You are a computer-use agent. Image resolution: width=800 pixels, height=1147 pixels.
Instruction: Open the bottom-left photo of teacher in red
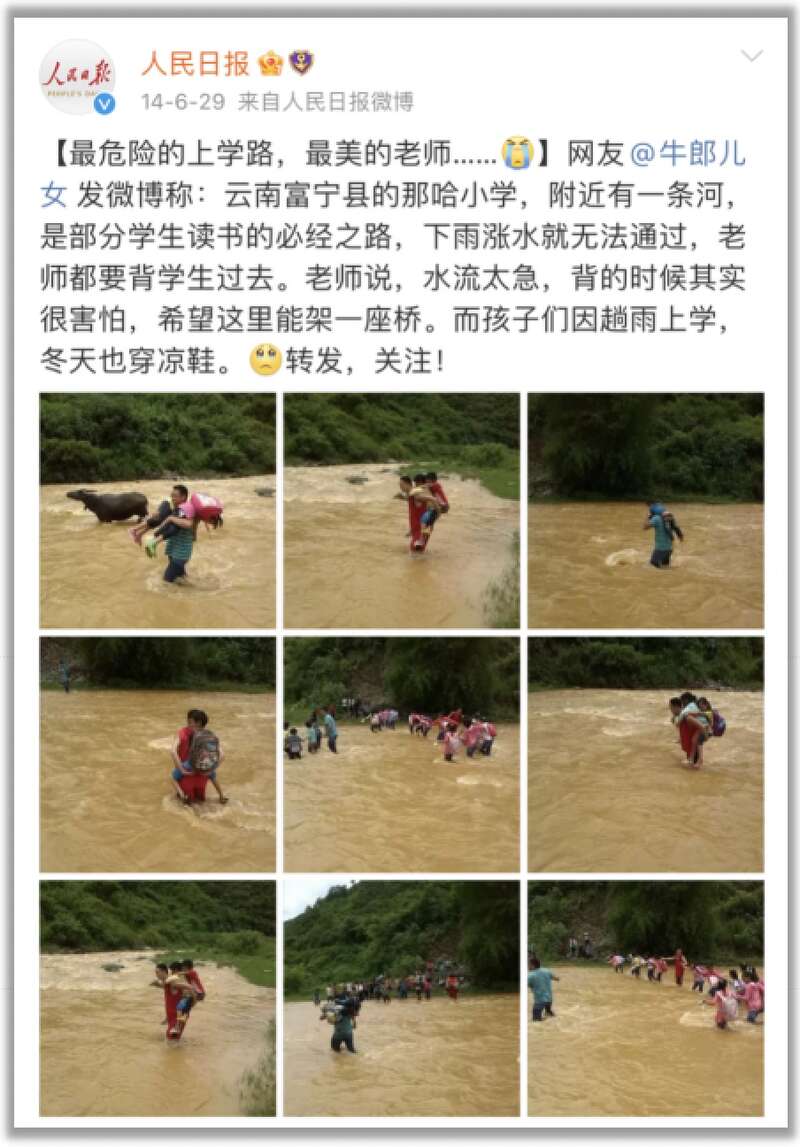158,998
